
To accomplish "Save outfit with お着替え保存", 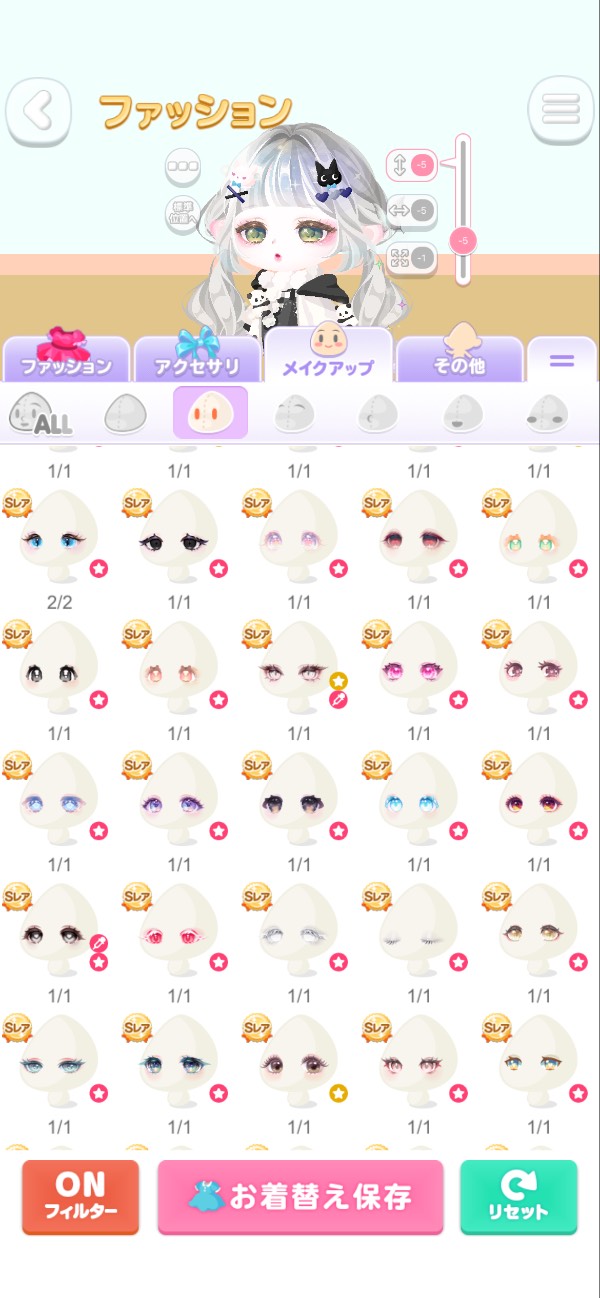I will (299, 1197).
